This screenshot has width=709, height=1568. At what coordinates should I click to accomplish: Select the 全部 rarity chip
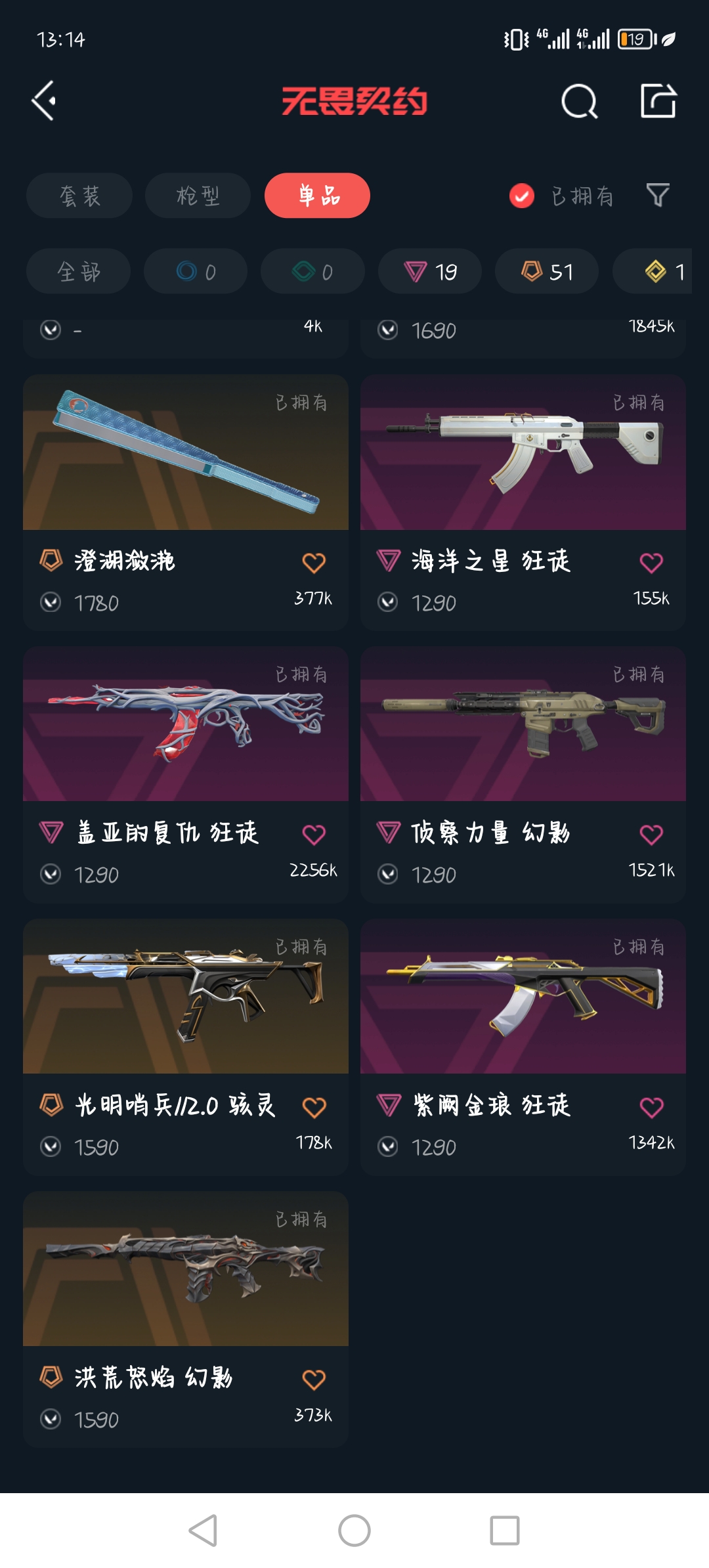[x=78, y=271]
